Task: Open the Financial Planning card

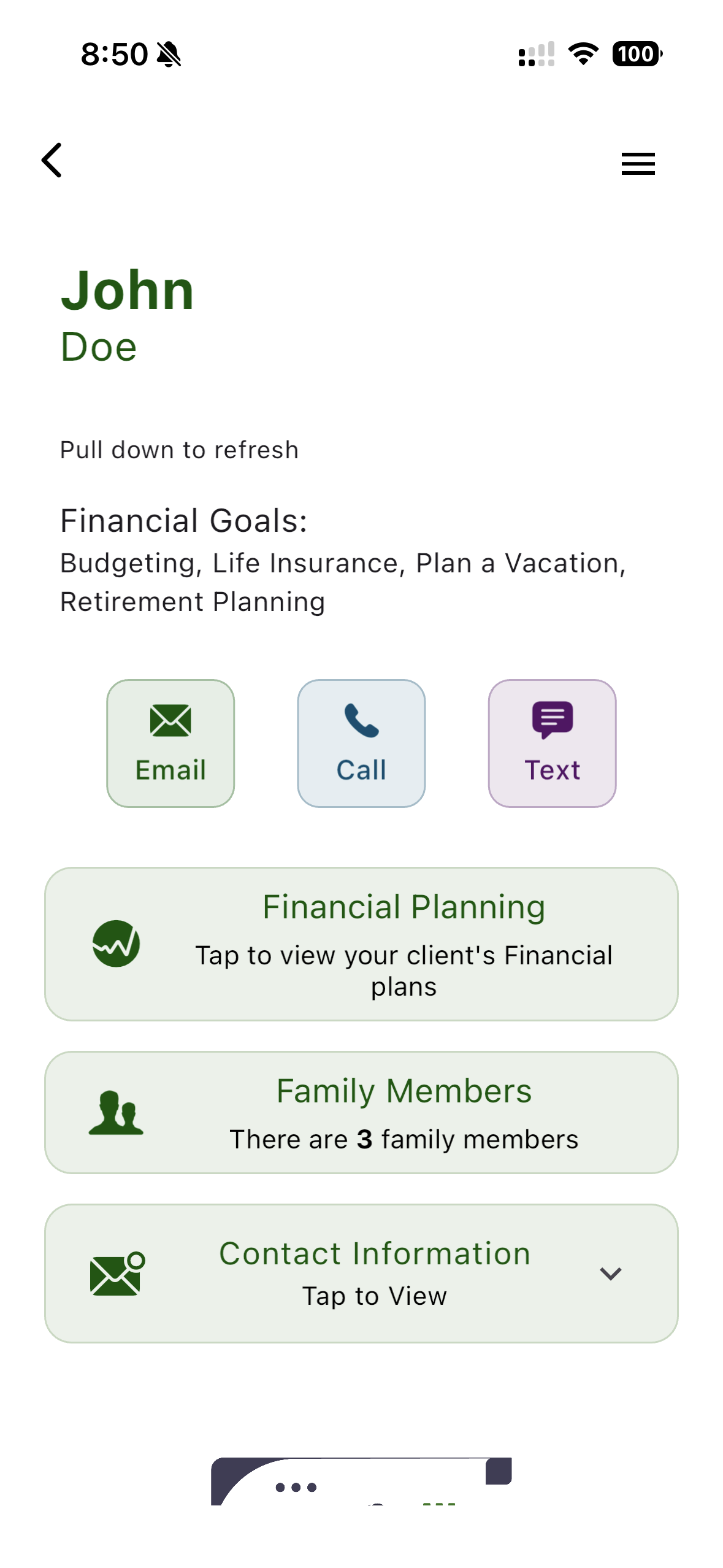Action: [361, 943]
